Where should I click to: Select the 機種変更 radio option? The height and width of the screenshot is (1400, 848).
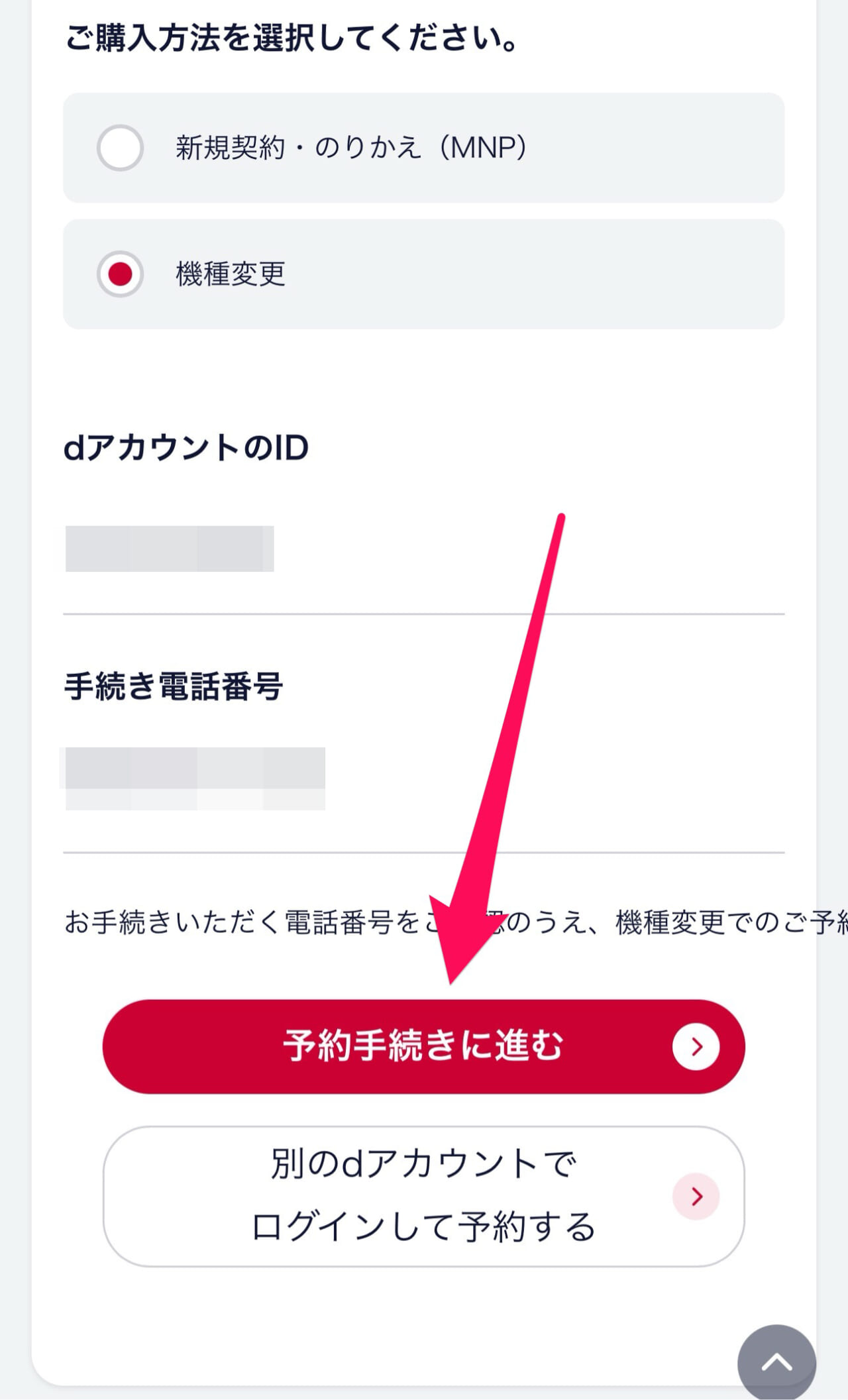click(x=120, y=274)
